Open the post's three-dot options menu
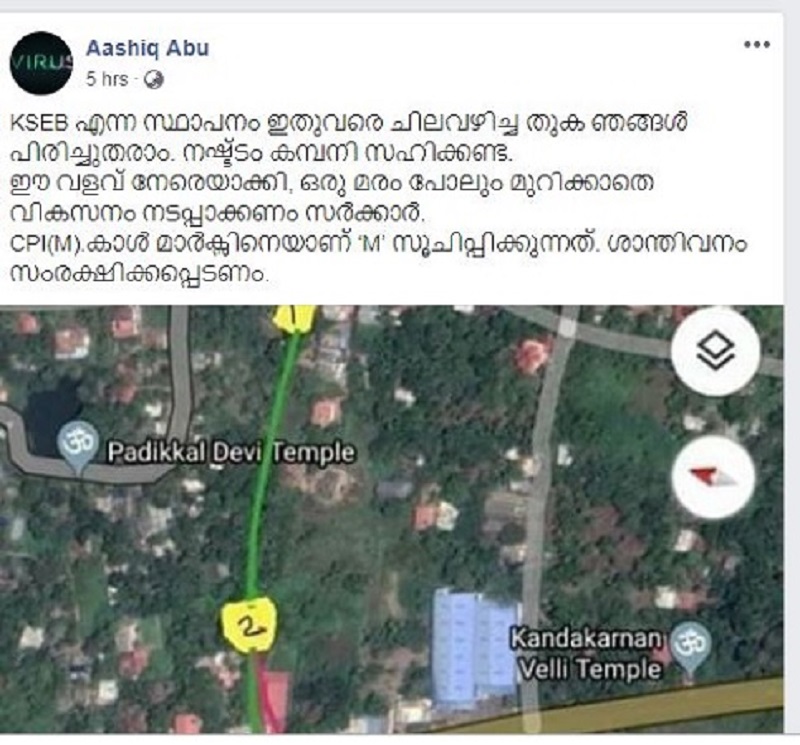Image resolution: width=800 pixels, height=745 pixels. [x=756, y=46]
